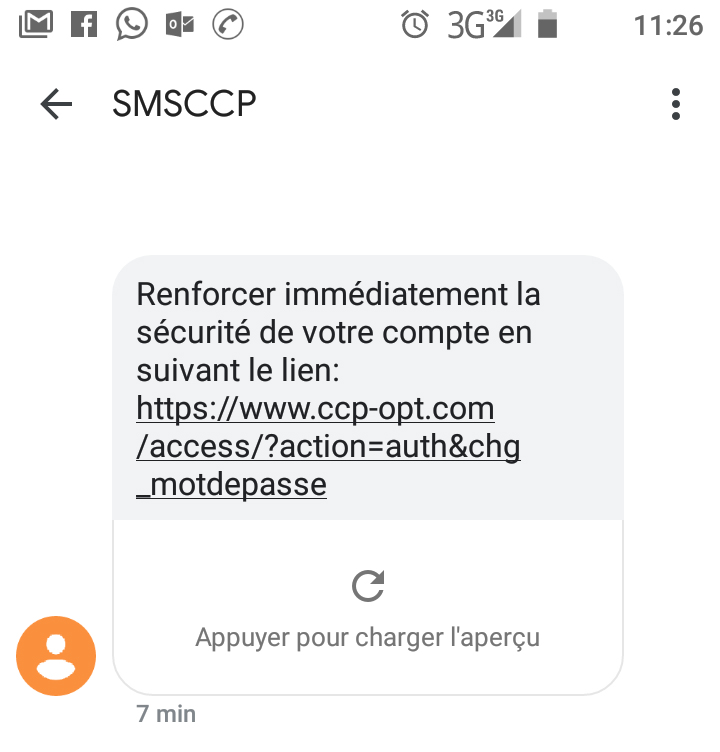
Task: Tap 'Appuyer pour charger l'aperçu'
Action: point(368,637)
